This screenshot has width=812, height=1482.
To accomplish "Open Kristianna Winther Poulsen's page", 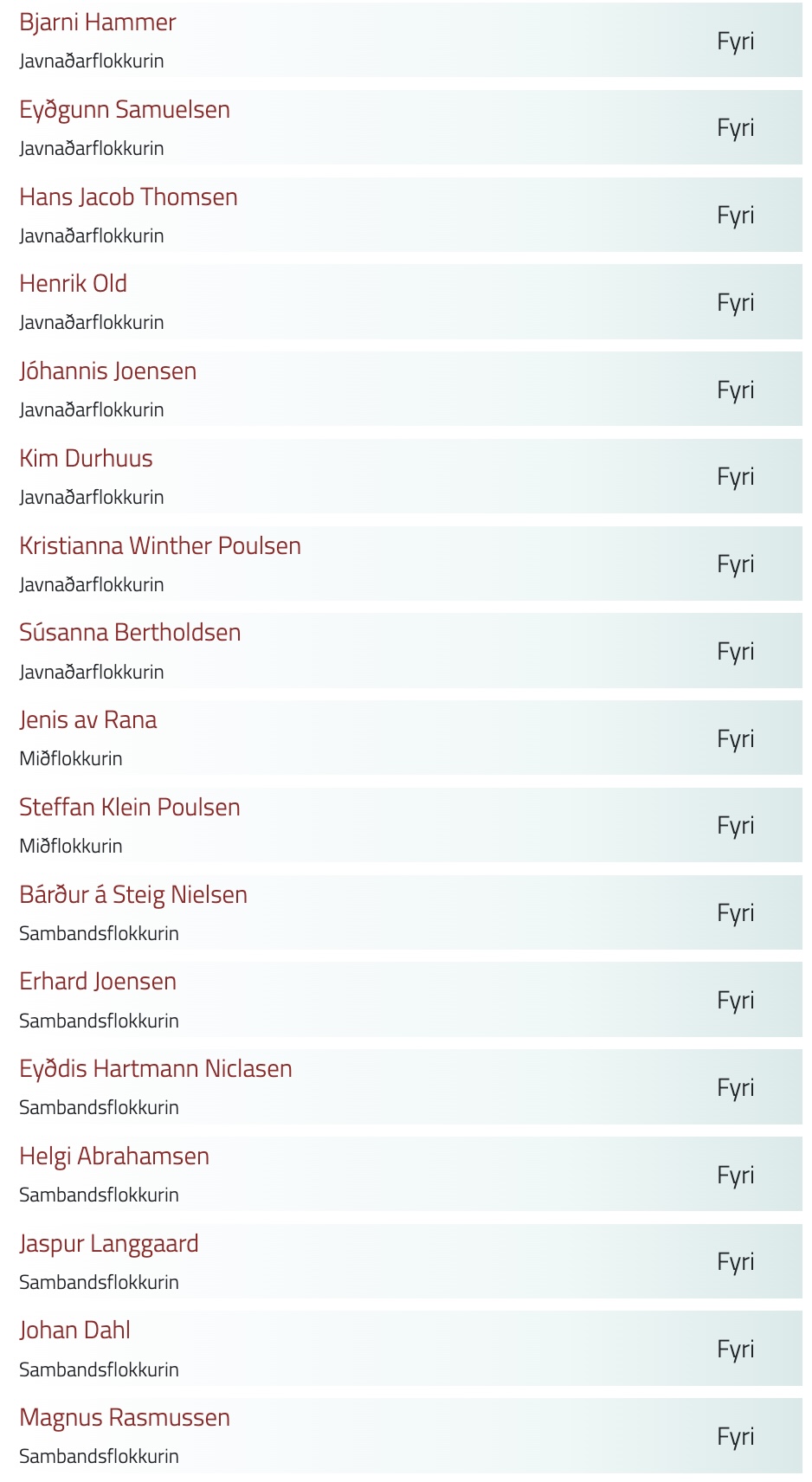I will [x=160, y=546].
